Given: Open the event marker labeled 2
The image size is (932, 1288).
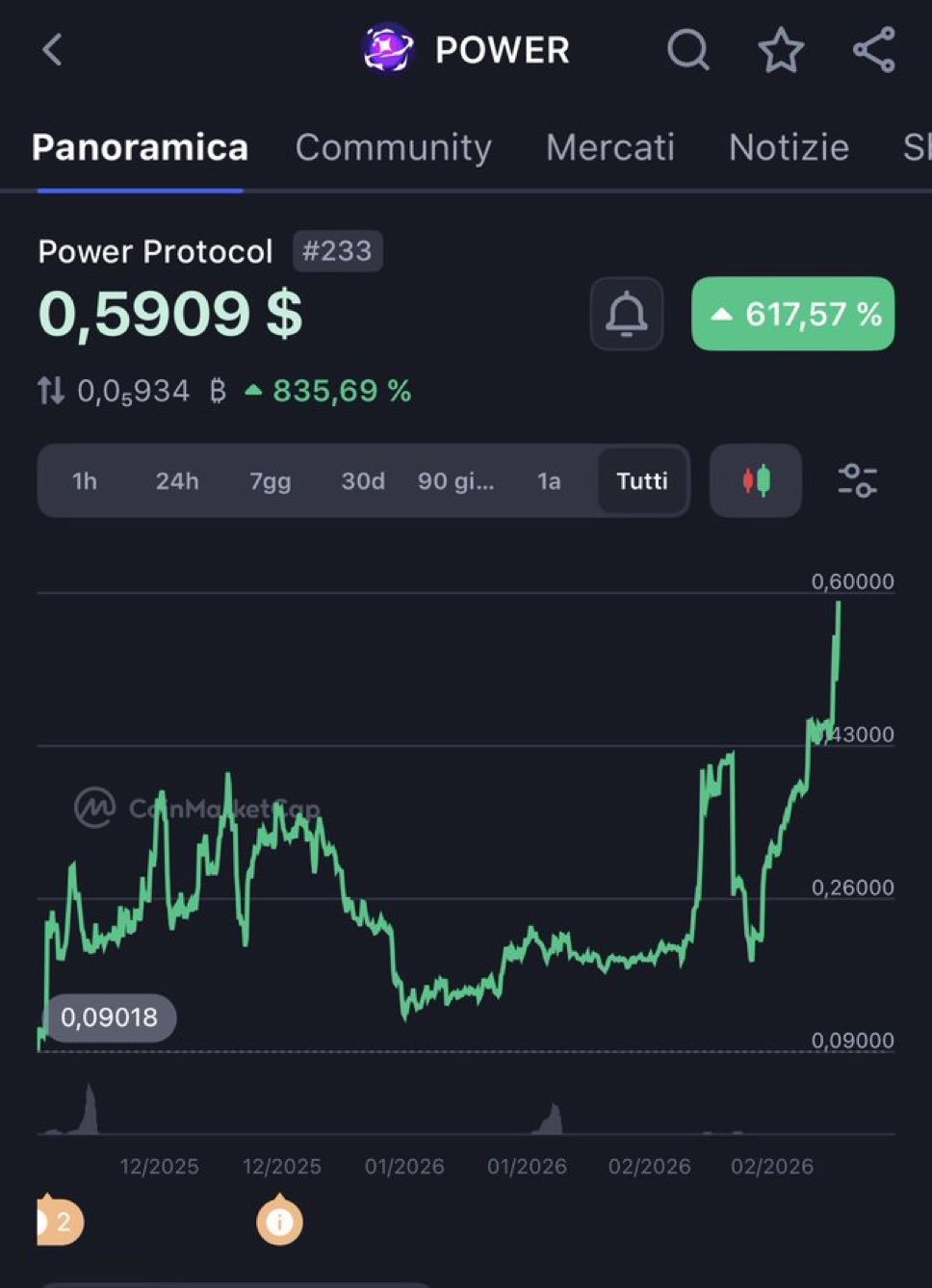Looking at the screenshot, I should coord(60,1222).
